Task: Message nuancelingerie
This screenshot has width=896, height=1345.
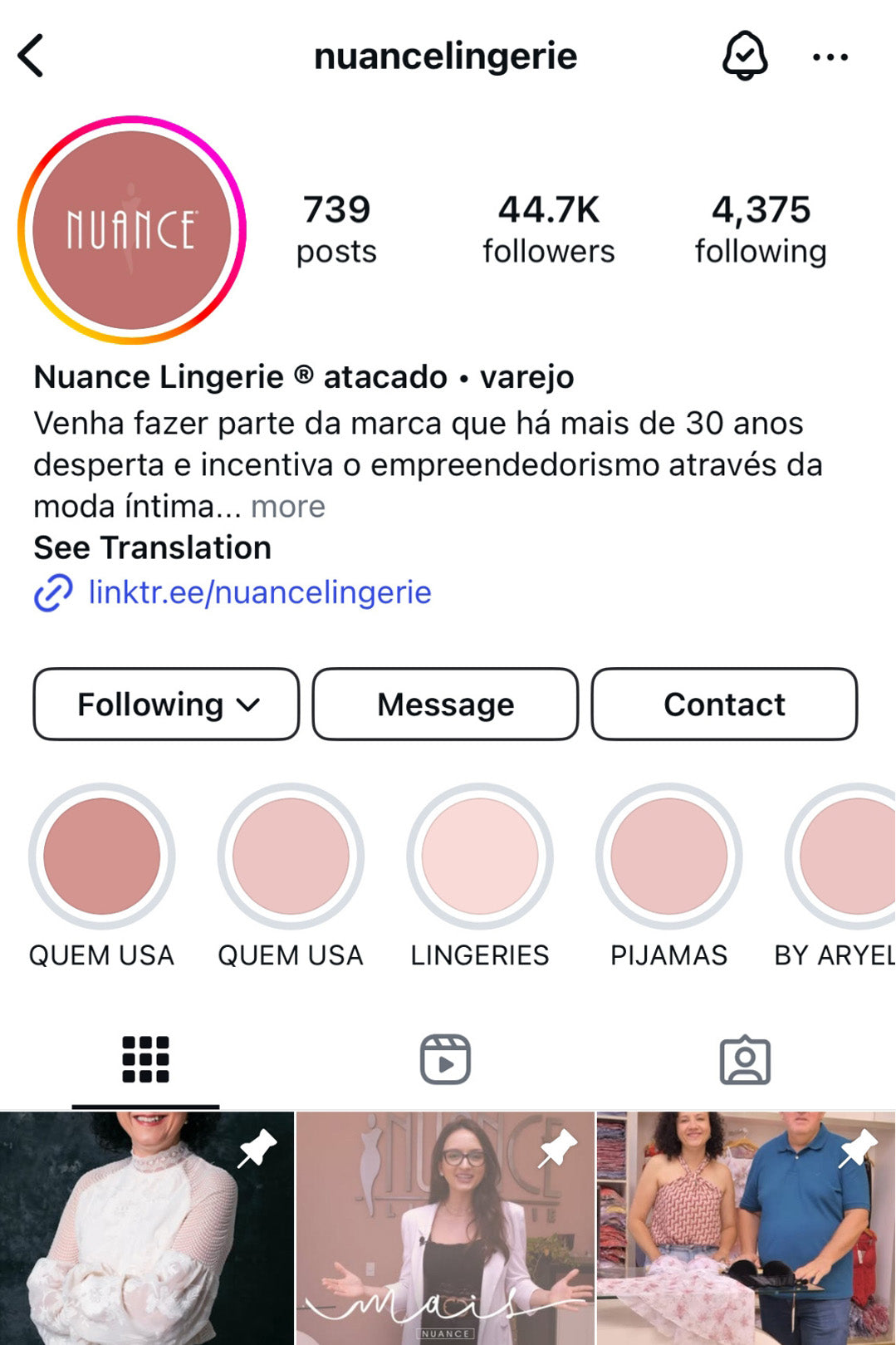Action: pyautogui.click(x=445, y=704)
